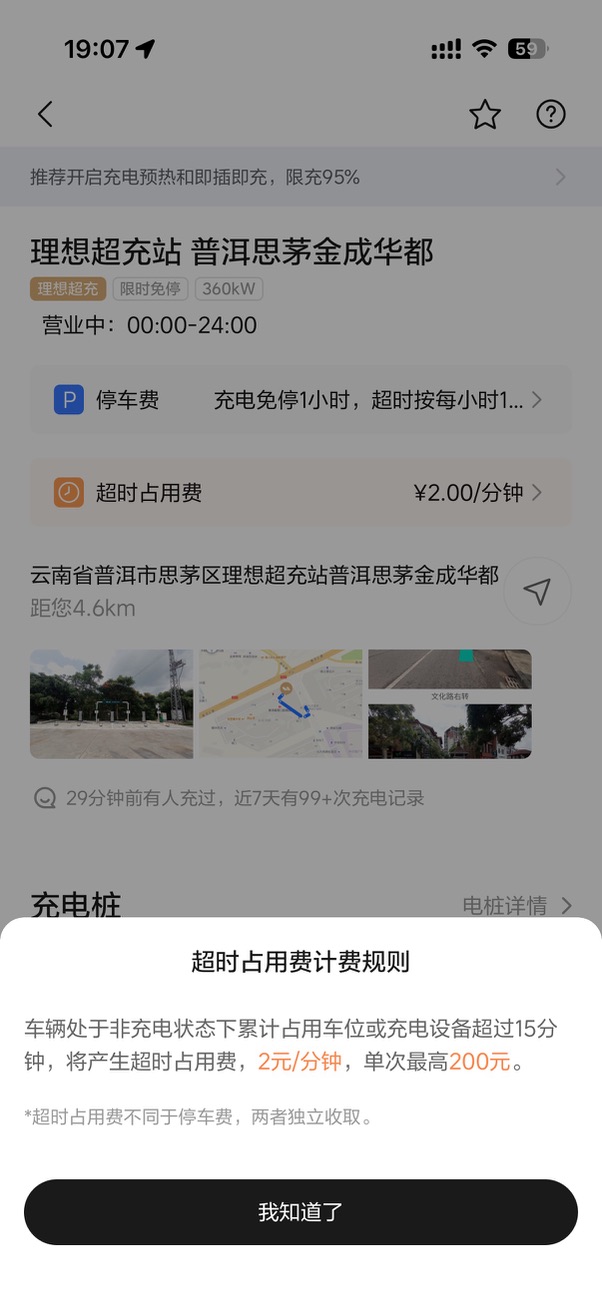Open the 超时占用费 row

point(300,492)
